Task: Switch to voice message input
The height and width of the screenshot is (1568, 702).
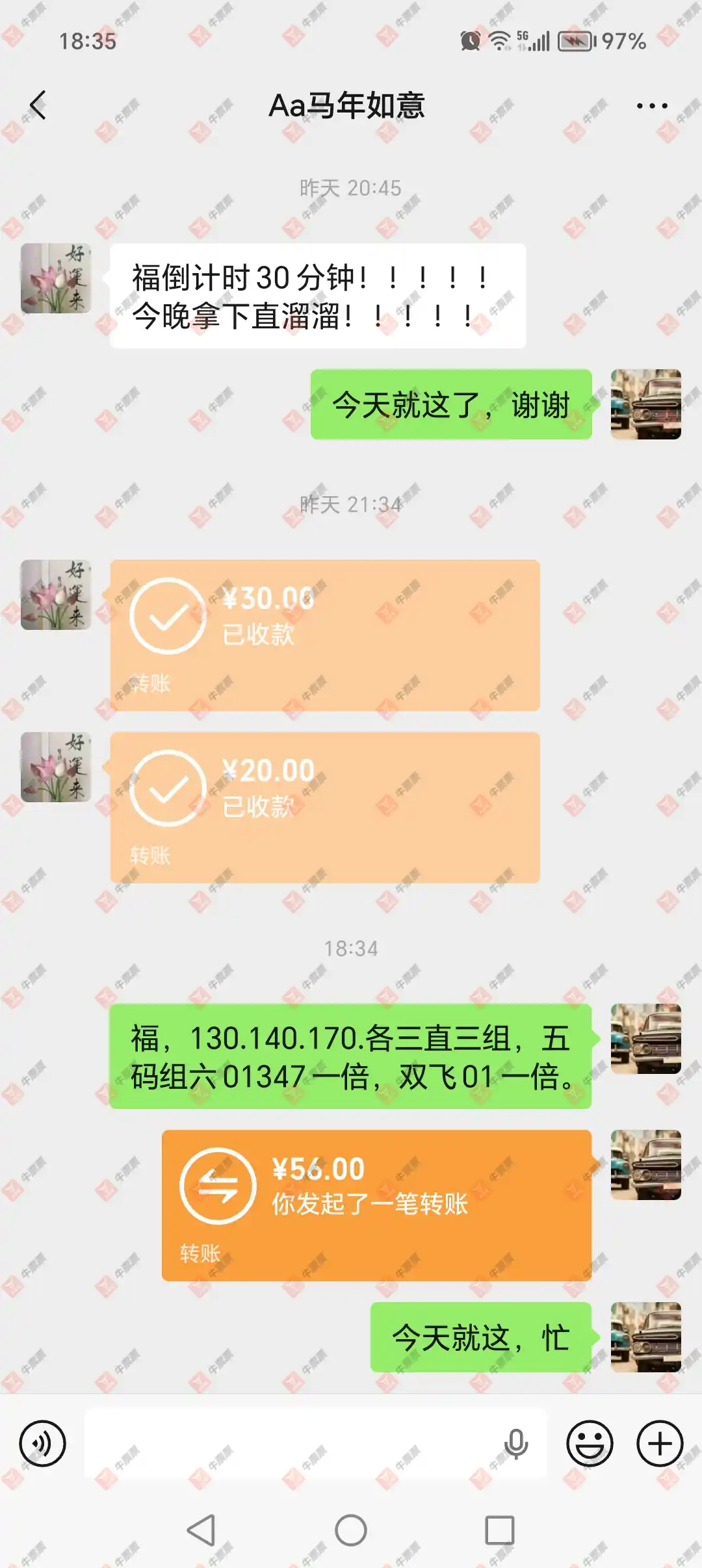Action: [x=42, y=1444]
